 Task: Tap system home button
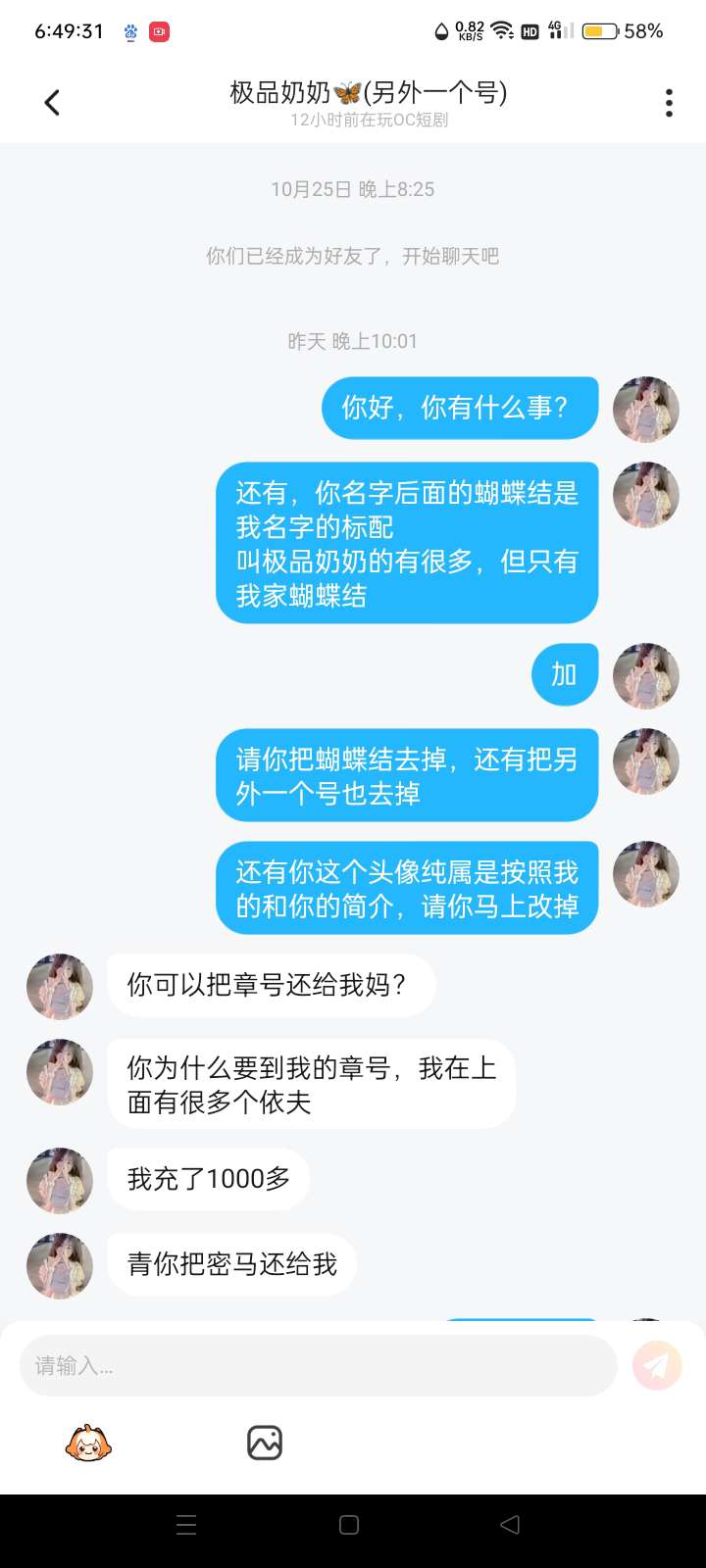click(x=349, y=1525)
